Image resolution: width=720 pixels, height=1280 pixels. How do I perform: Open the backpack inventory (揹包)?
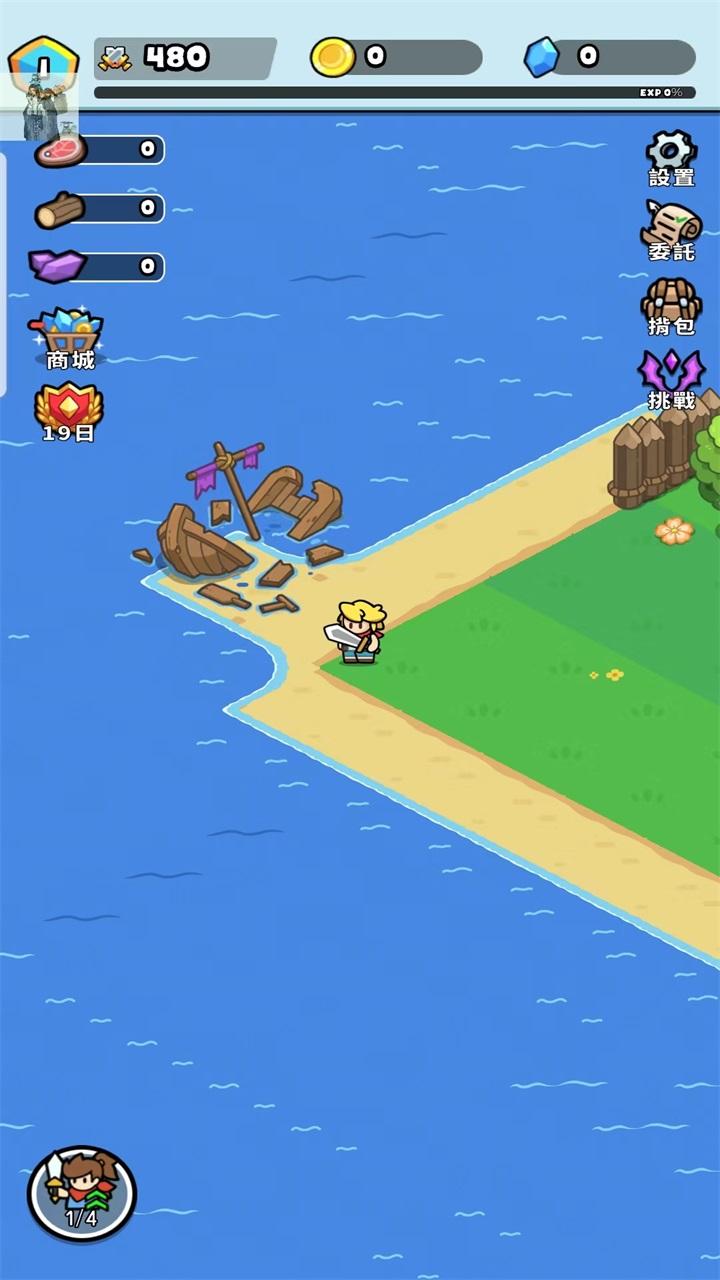(x=671, y=306)
